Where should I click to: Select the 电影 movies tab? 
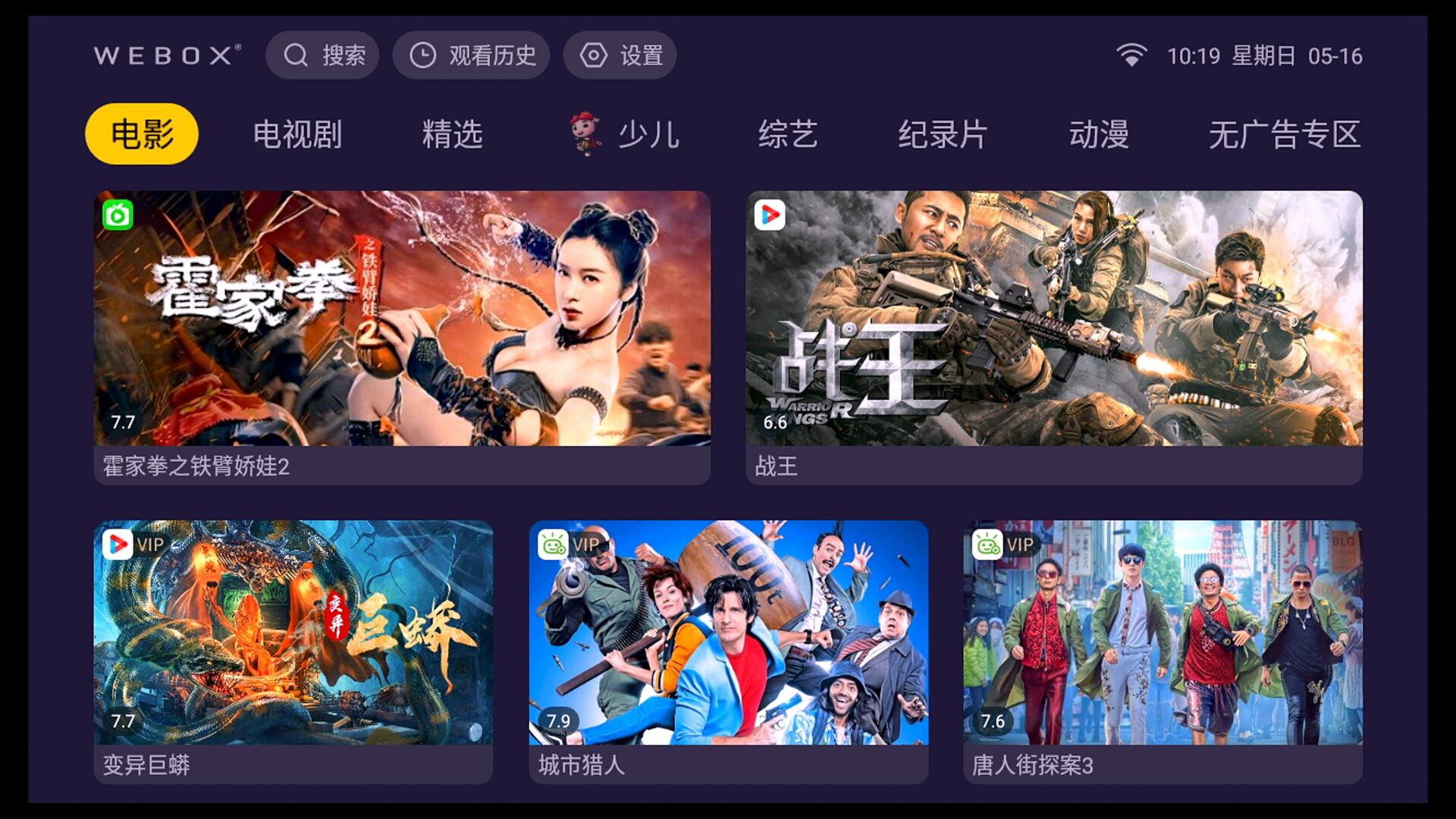tap(142, 134)
